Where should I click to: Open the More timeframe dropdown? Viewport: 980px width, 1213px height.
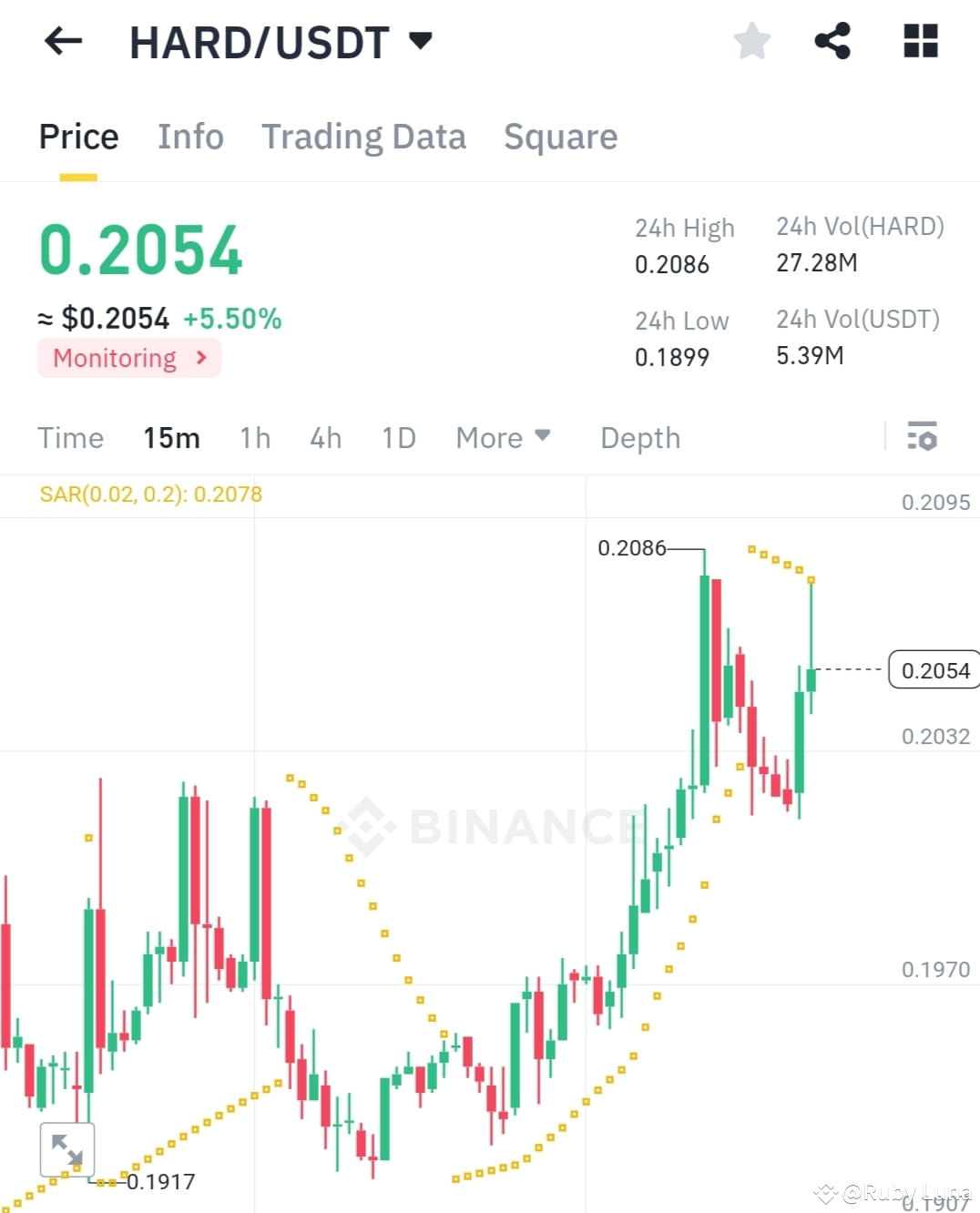502,438
